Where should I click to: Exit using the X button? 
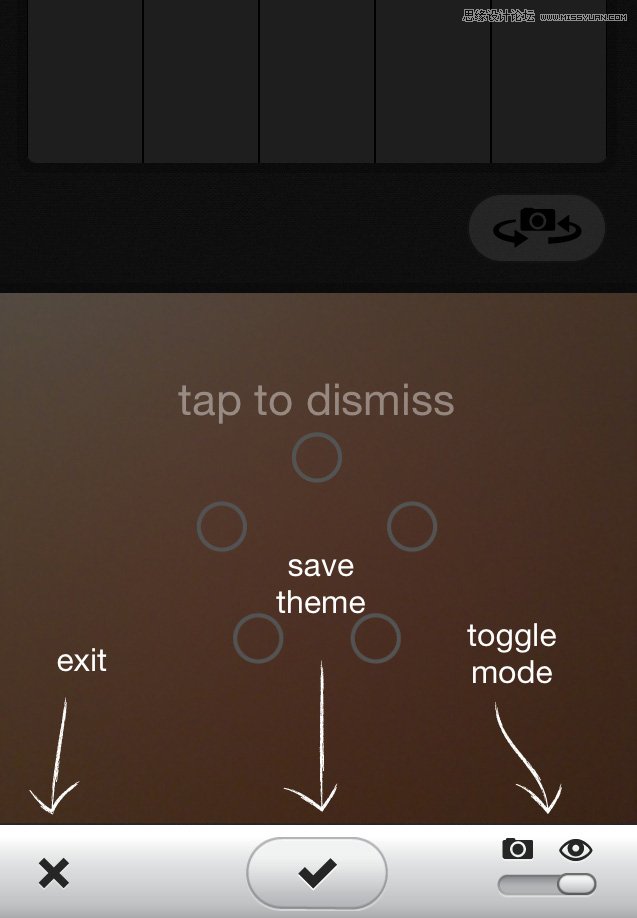pyautogui.click(x=54, y=873)
